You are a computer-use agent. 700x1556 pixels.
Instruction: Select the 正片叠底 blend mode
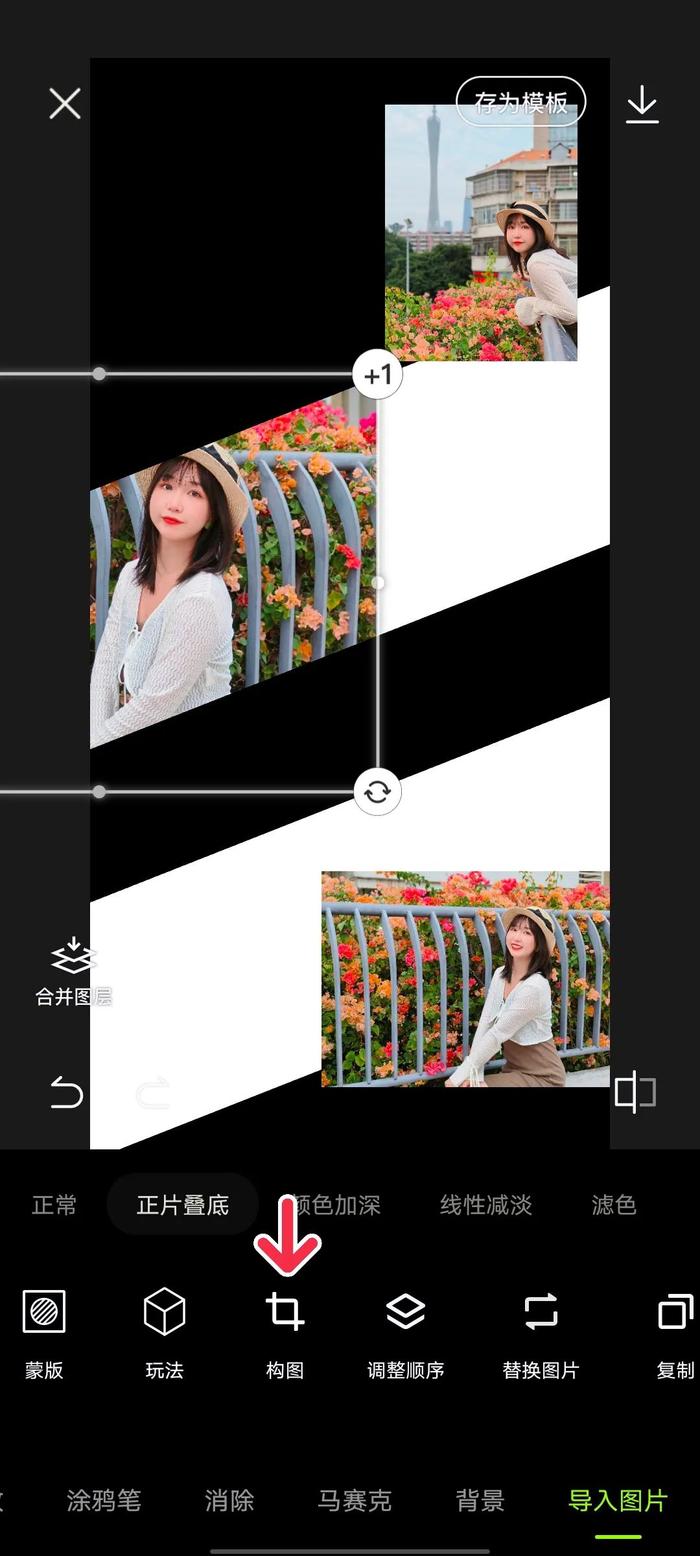point(183,1205)
